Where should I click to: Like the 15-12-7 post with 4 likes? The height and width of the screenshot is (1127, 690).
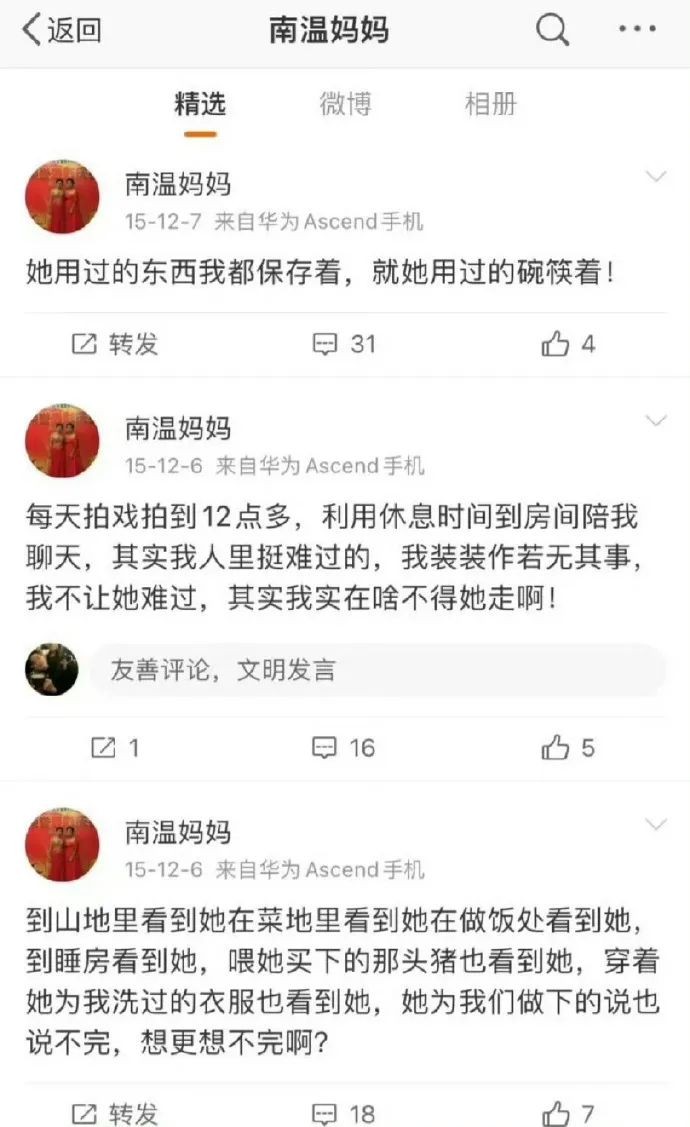(568, 344)
